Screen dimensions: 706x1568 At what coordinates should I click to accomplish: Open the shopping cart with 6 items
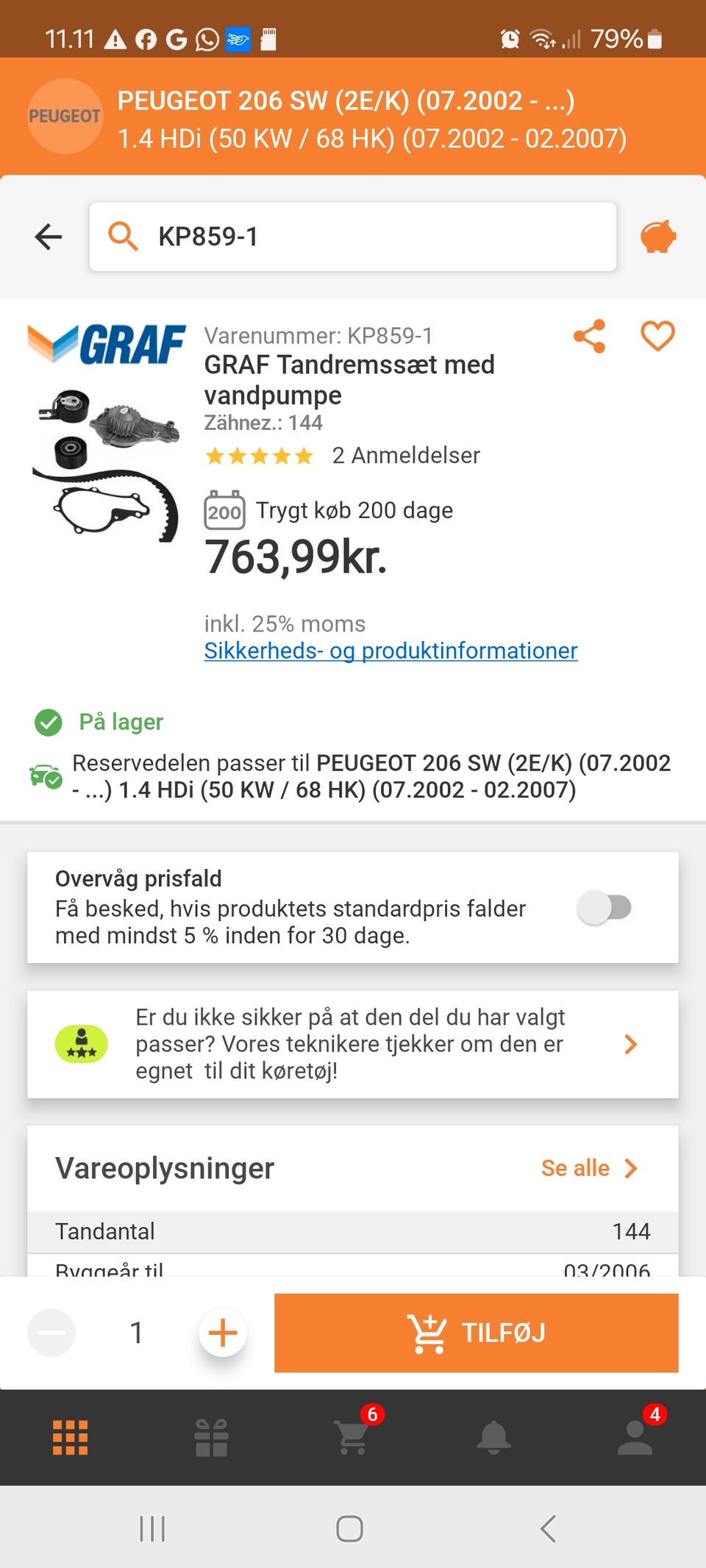tap(352, 1437)
